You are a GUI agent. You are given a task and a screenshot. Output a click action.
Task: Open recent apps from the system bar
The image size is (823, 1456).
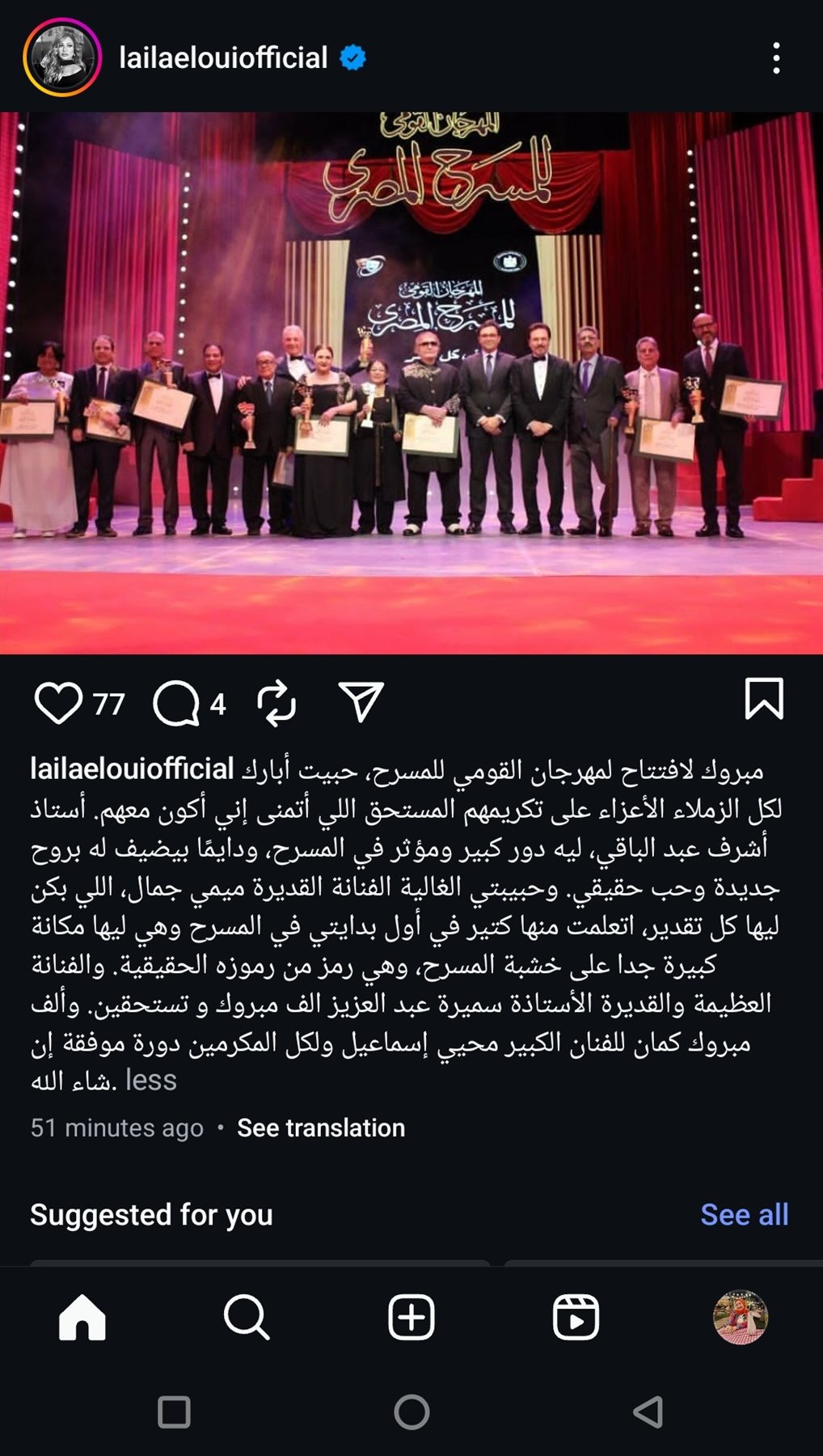click(174, 1412)
